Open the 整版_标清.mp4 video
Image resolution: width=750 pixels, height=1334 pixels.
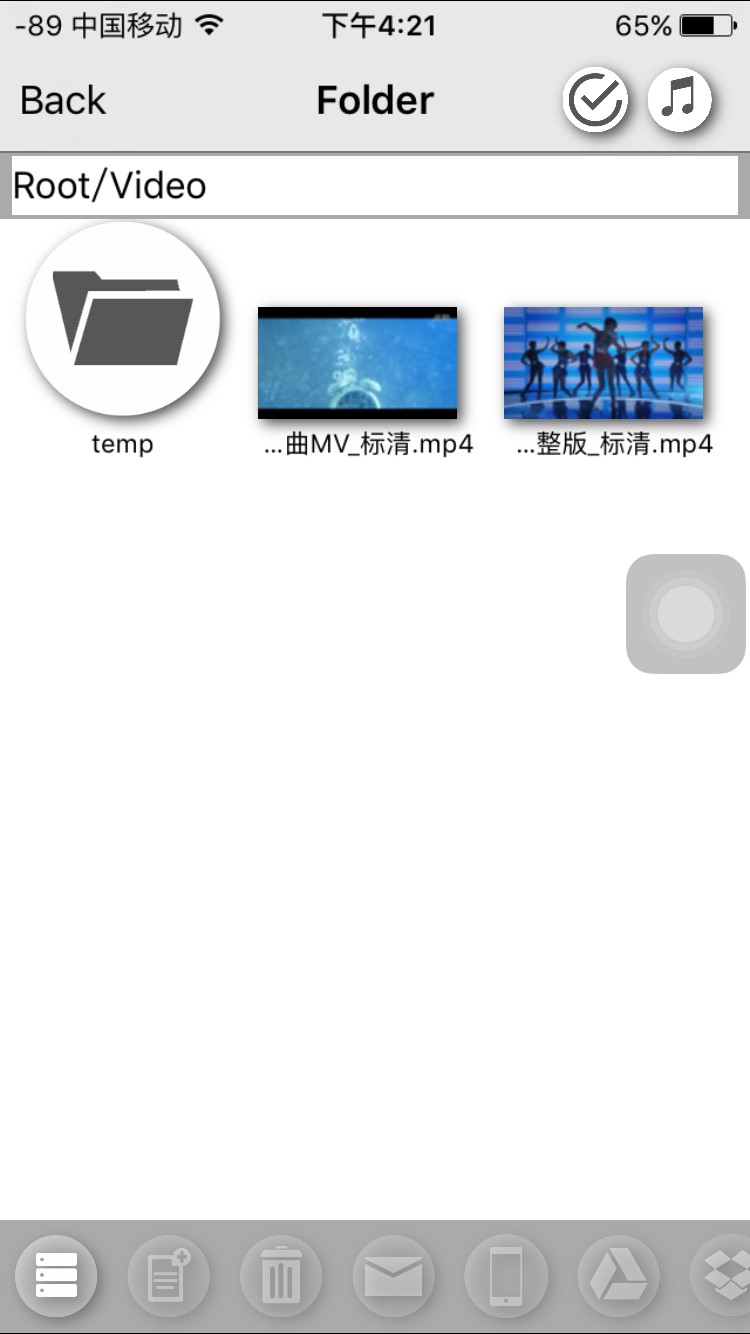tap(603, 362)
